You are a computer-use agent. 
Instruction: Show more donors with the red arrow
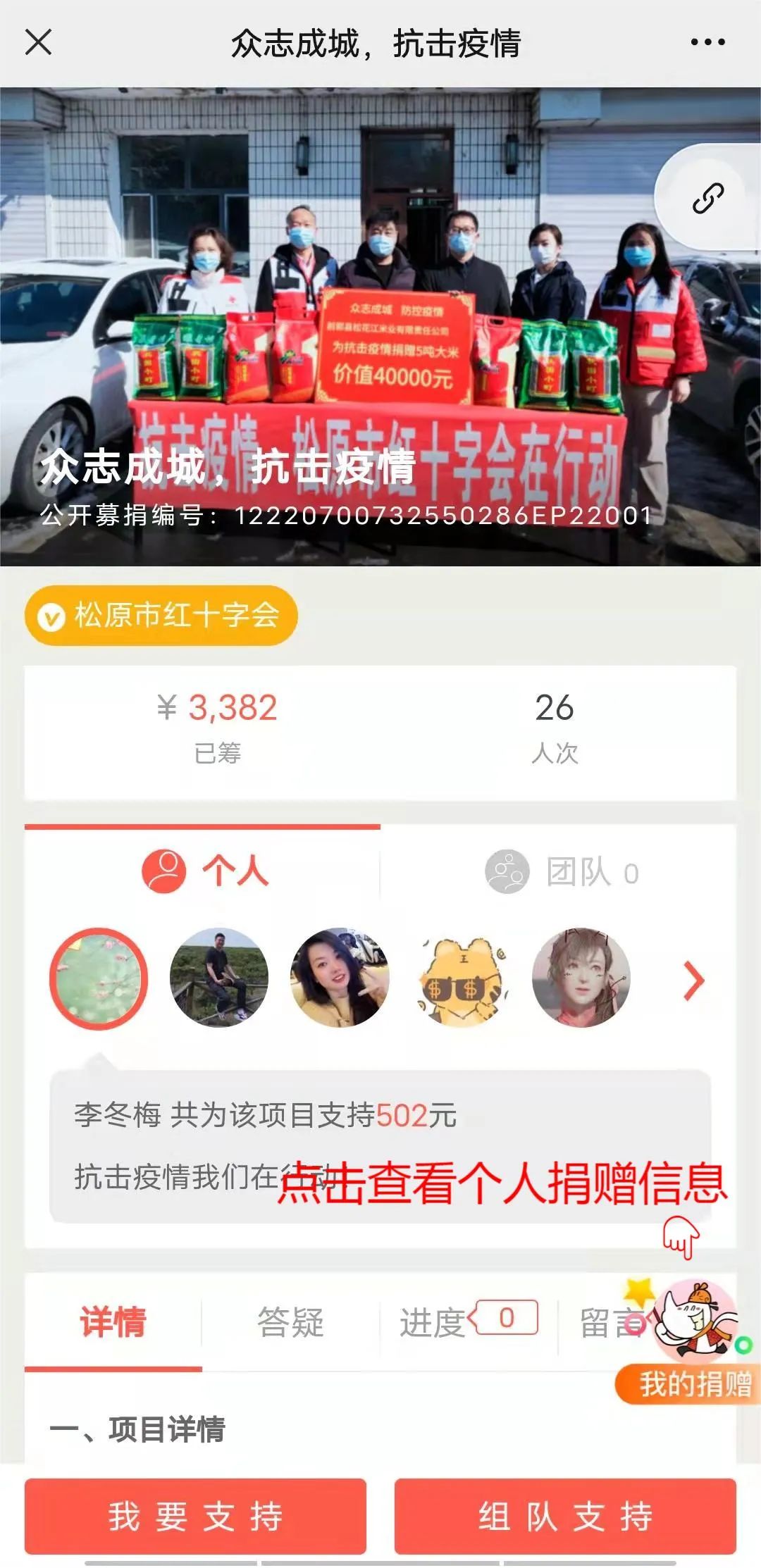pos(693,981)
